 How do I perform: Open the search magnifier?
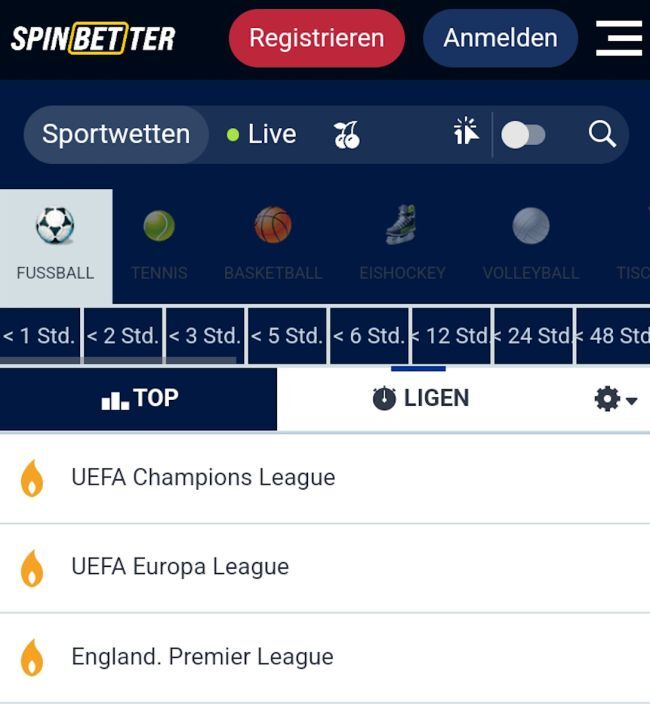pyautogui.click(x=602, y=134)
